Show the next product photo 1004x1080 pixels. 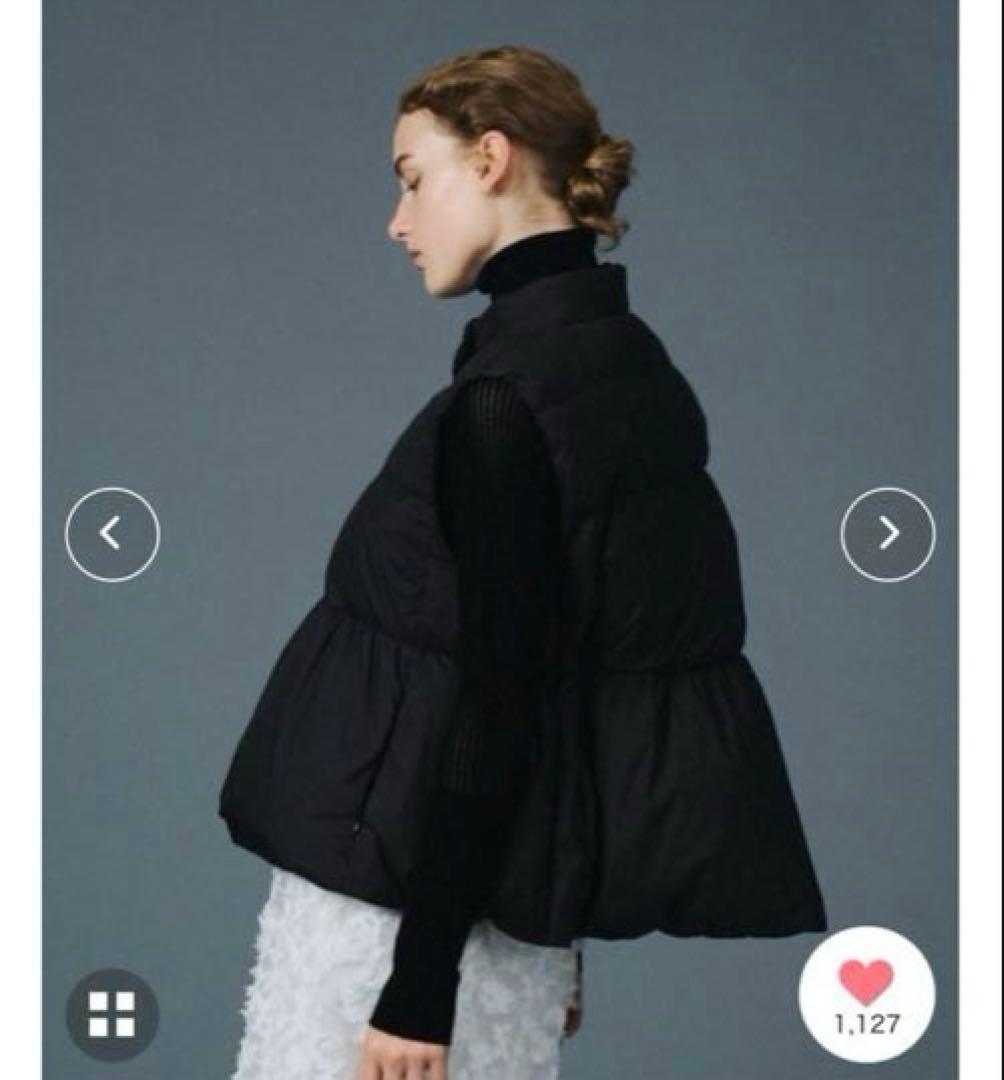tap(887, 534)
